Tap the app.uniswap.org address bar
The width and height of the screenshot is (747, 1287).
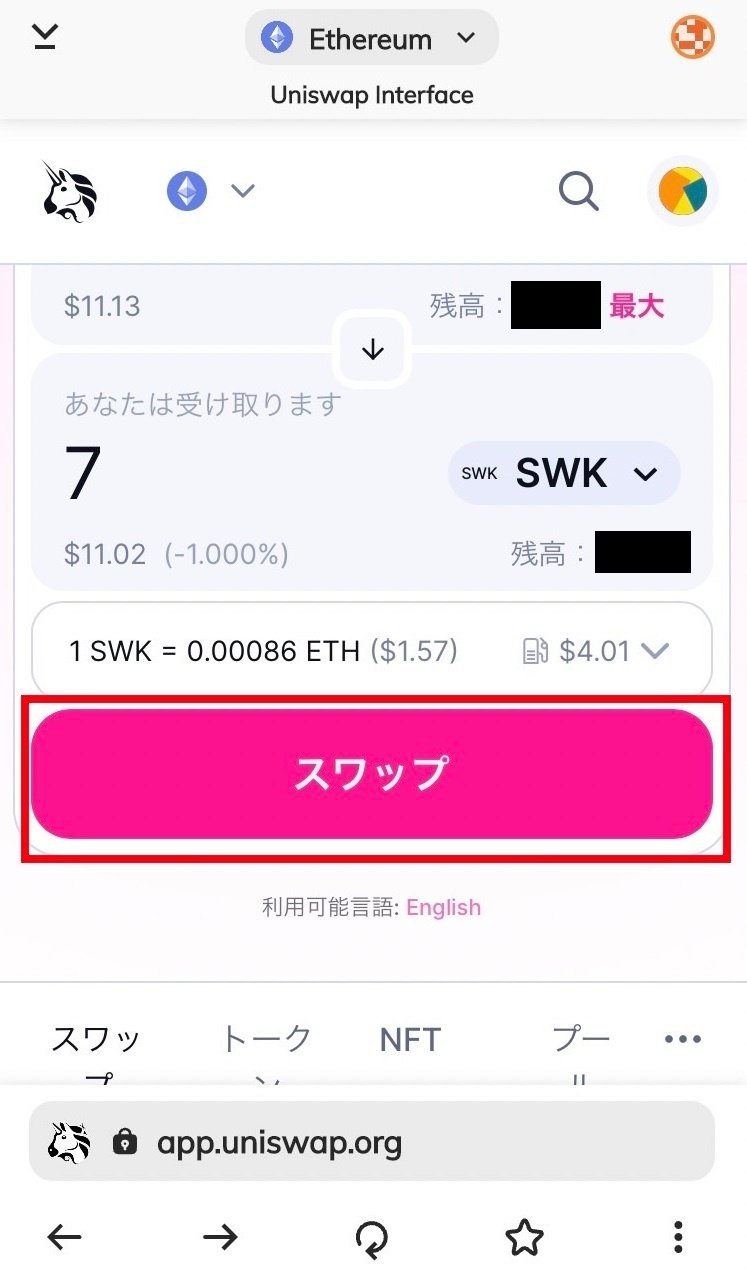coord(372,1142)
